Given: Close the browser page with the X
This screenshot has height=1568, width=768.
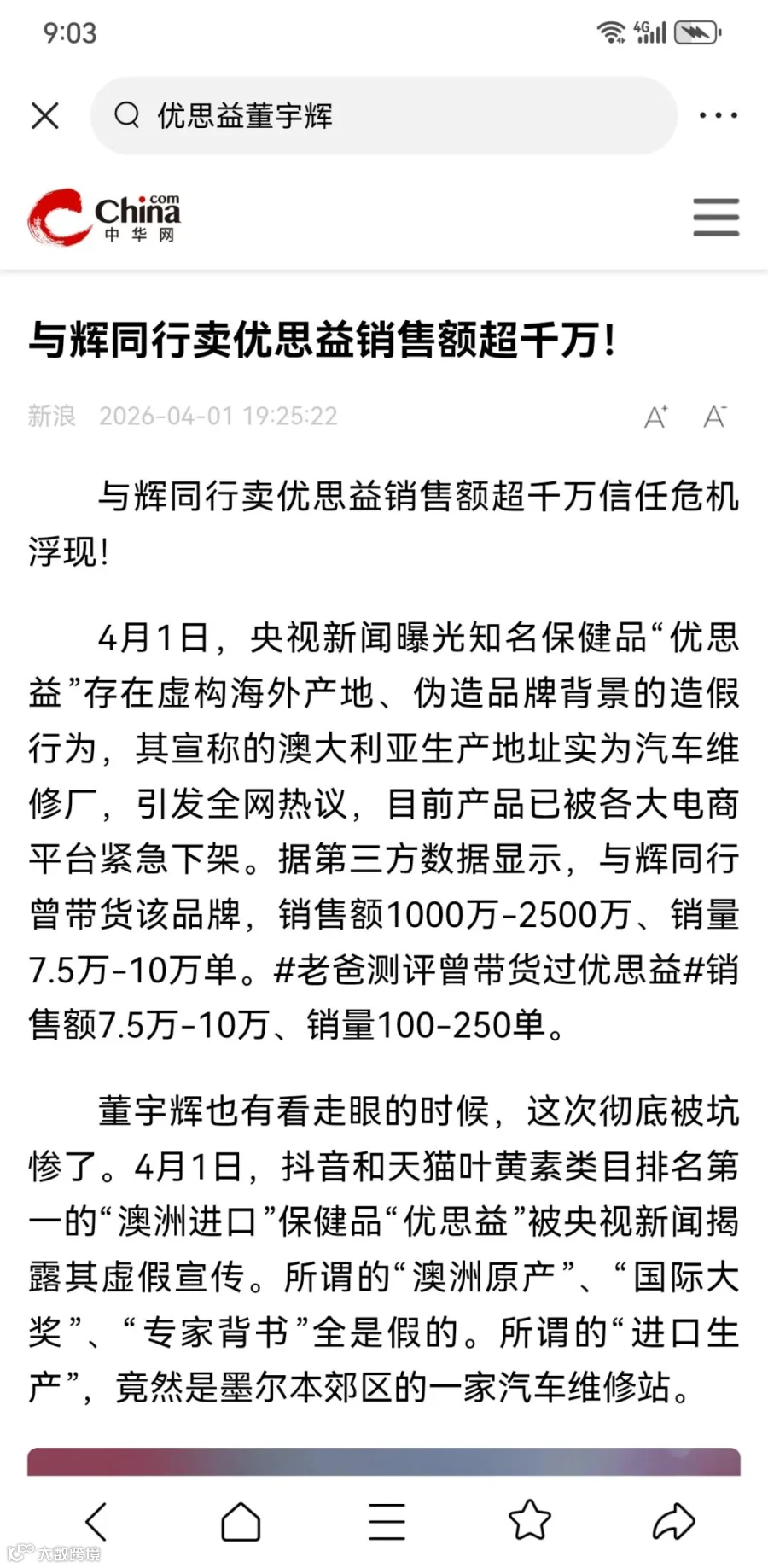Looking at the screenshot, I should pyautogui.click(x=45, y=115).
